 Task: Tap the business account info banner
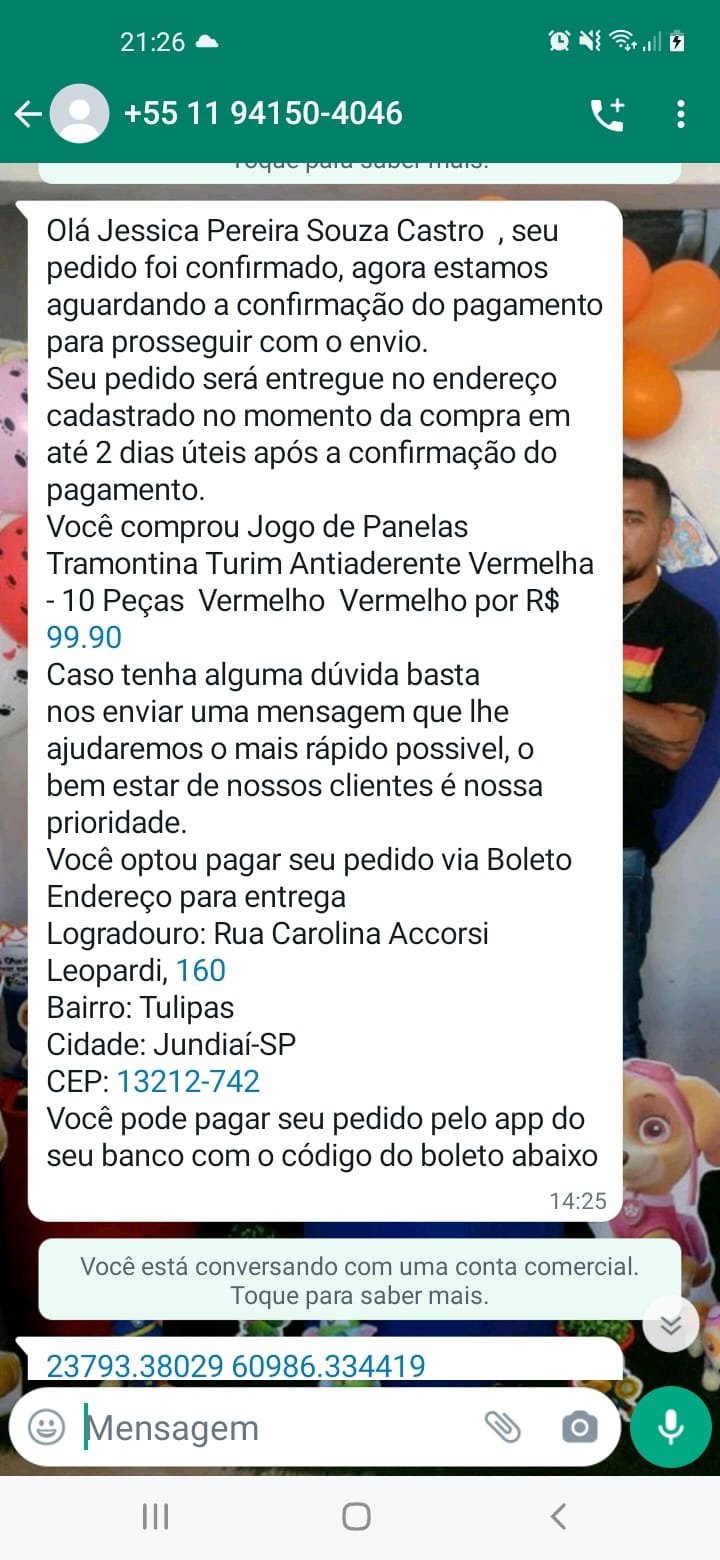click(359, 1281)
